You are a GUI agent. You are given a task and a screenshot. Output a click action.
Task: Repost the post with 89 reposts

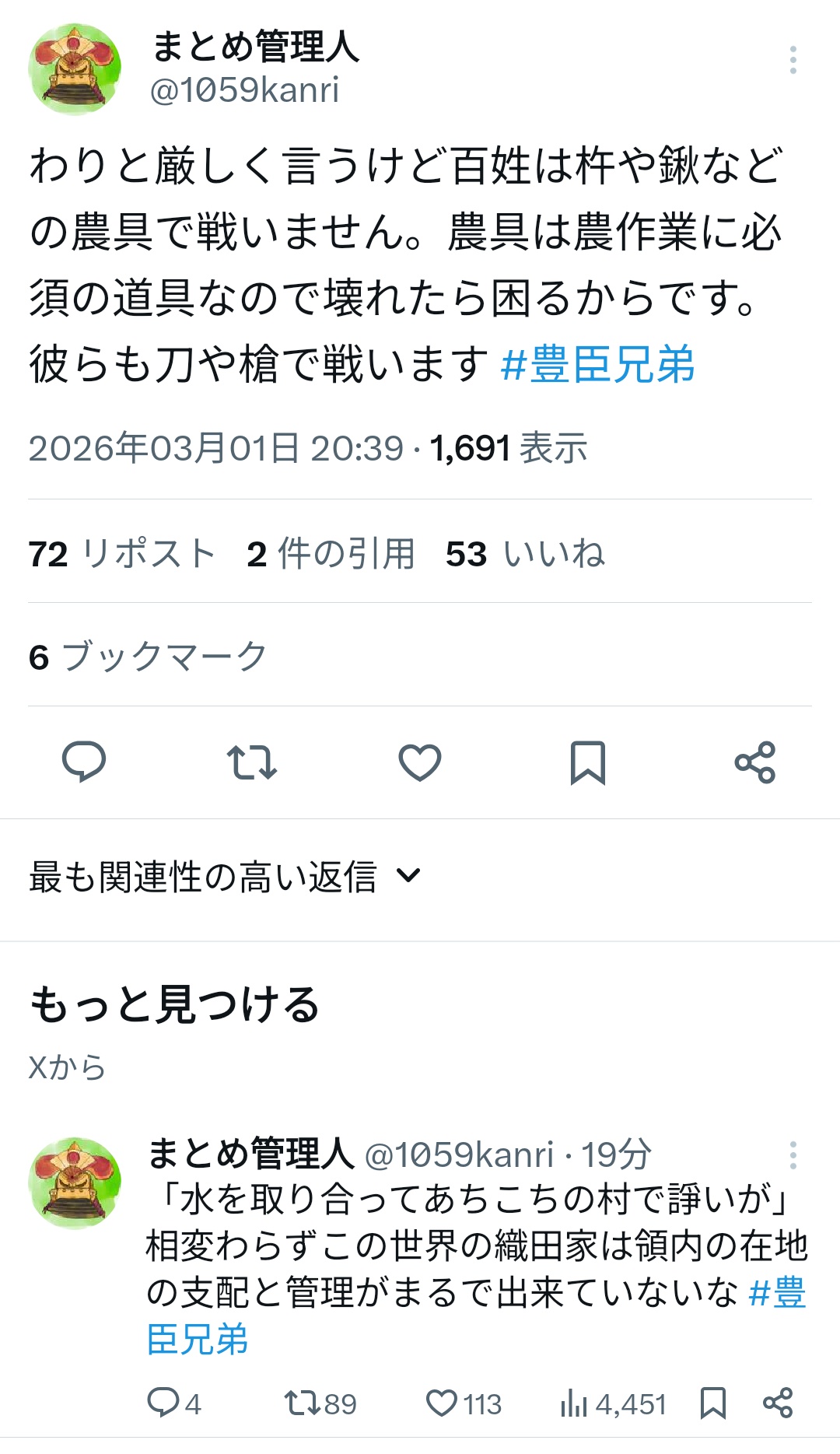click(x=320, y=1403)
